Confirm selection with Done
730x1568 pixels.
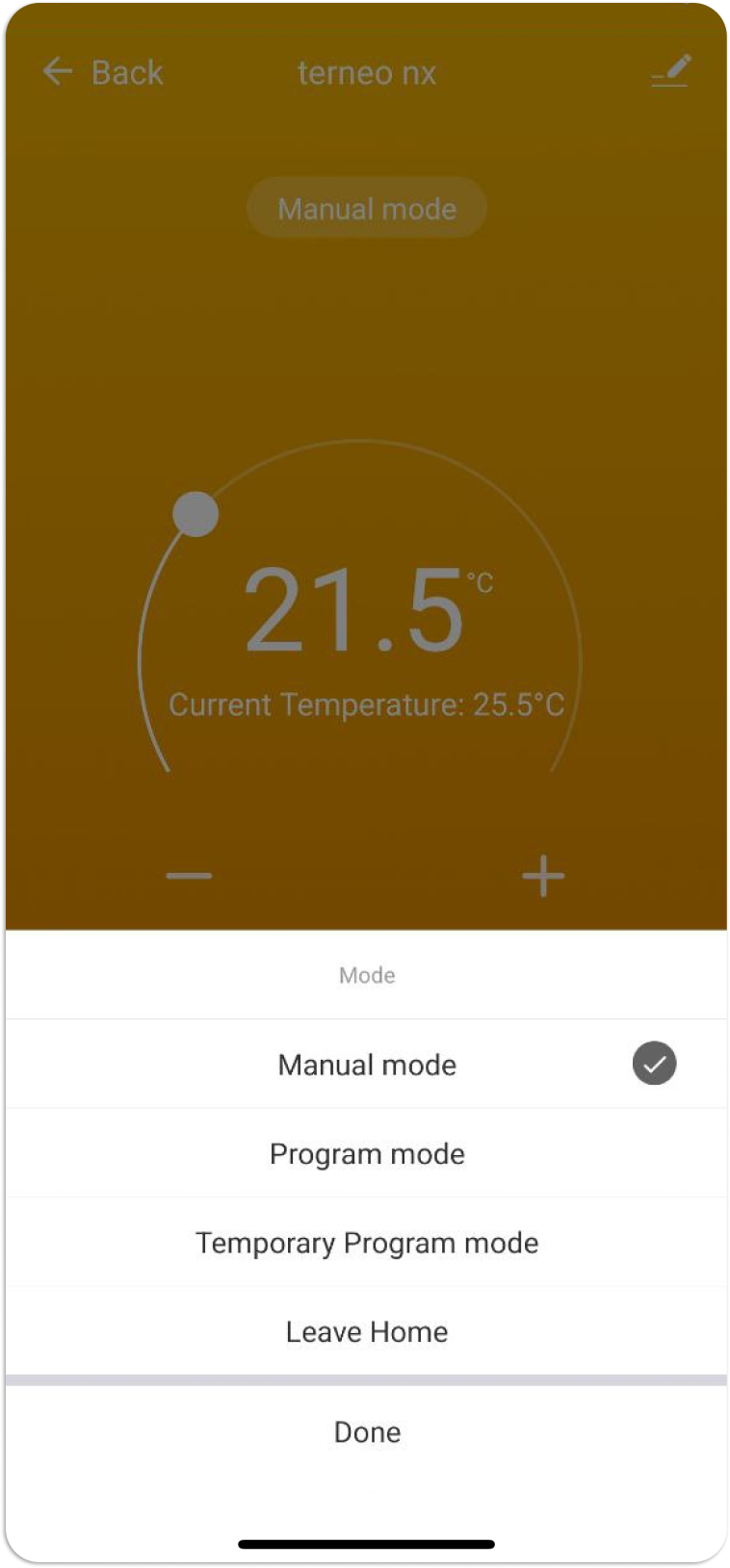pos(366,1431)
